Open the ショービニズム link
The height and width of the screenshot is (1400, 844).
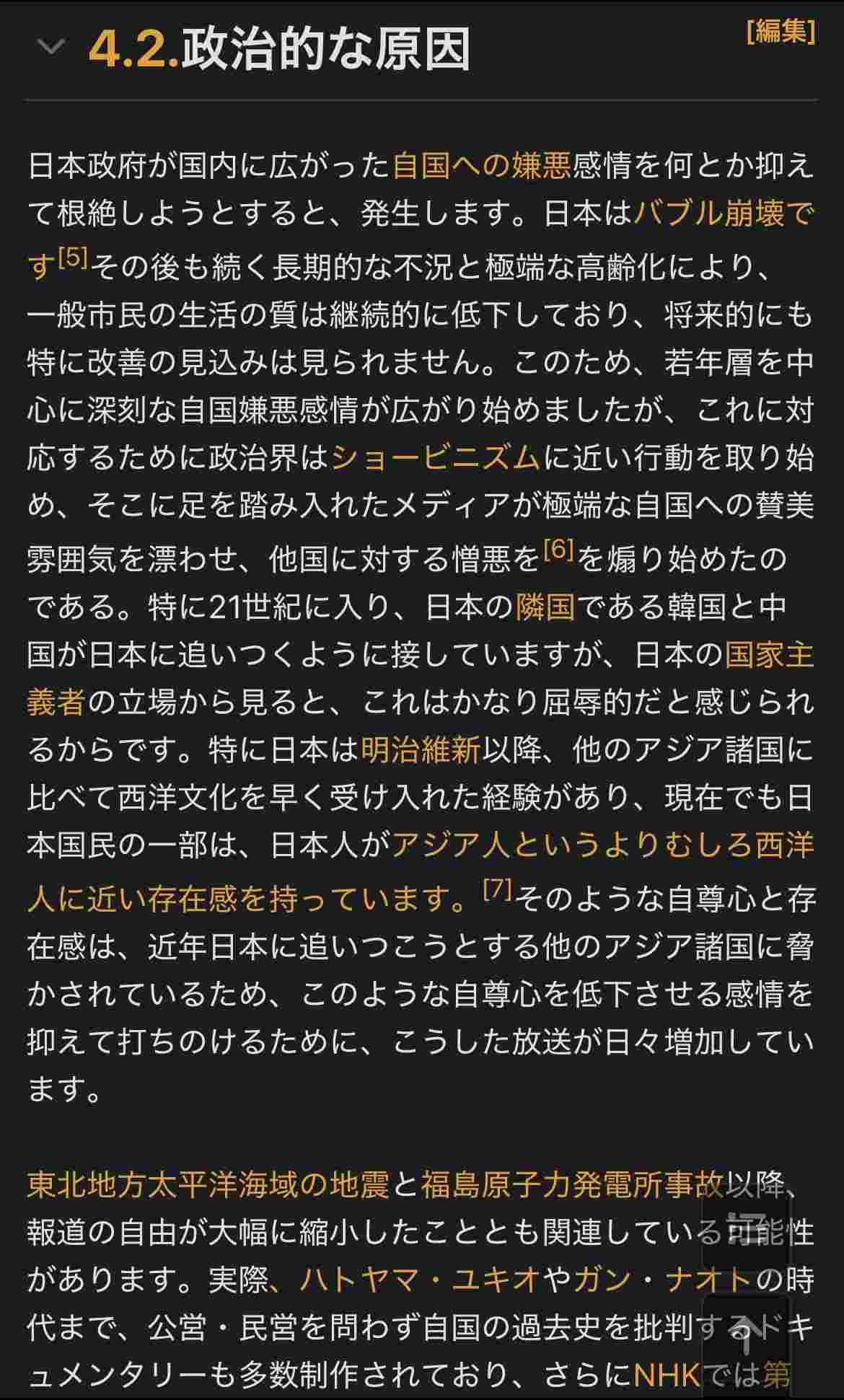[x=435, y=457]
